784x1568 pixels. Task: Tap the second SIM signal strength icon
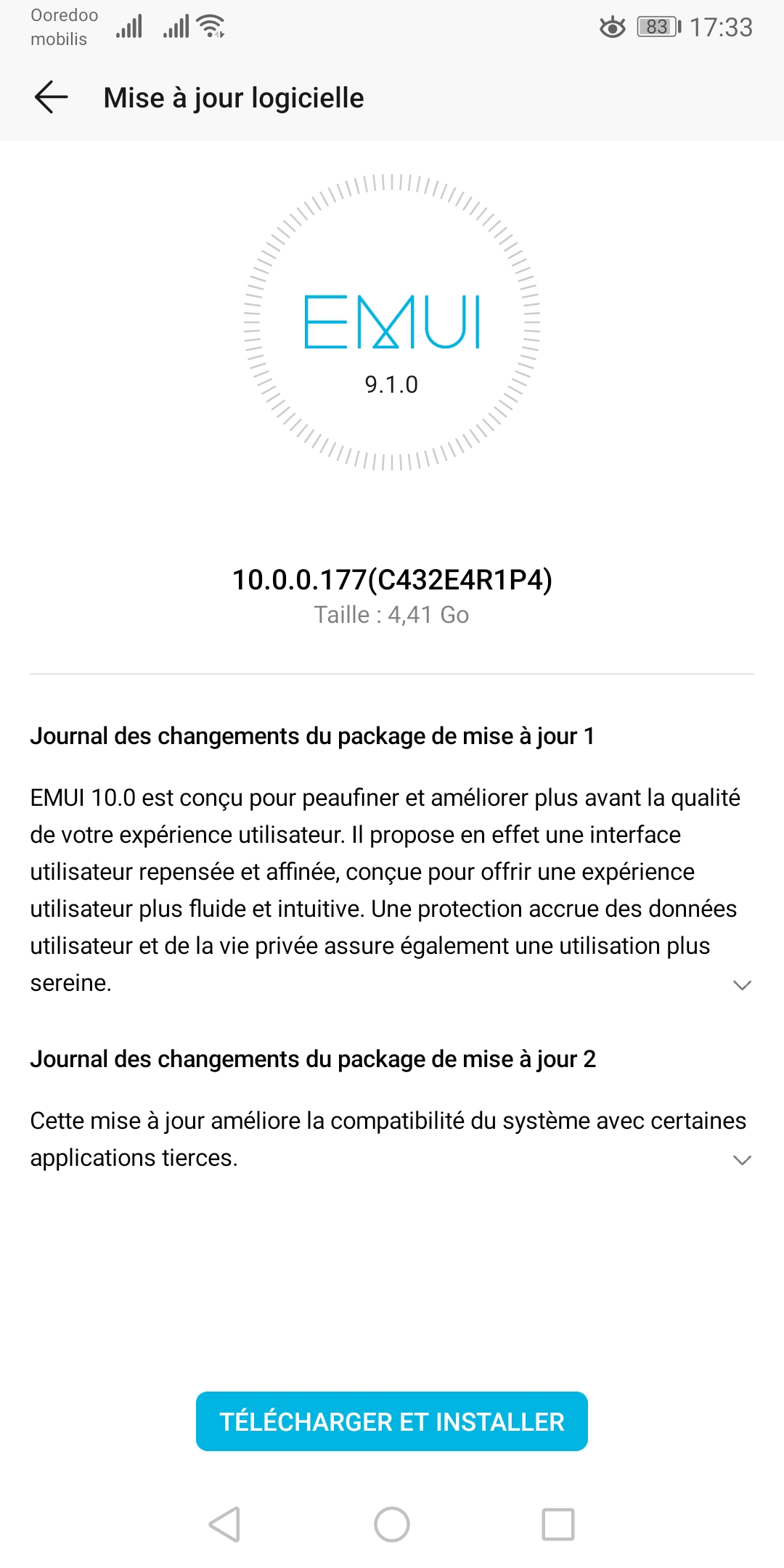[x=178, y=28]
